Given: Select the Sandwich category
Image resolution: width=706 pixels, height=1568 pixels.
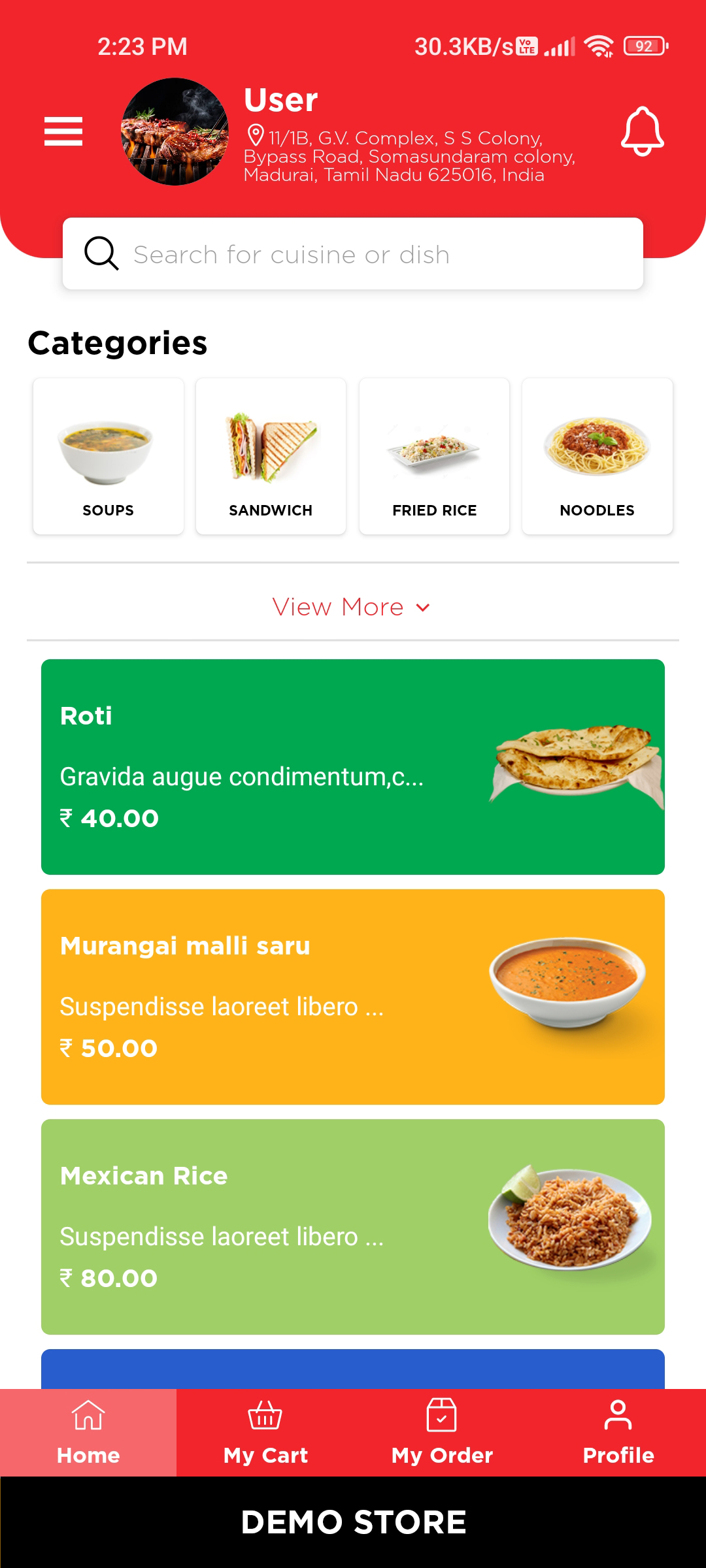Looking at the screenshot, I should [271, 457].
